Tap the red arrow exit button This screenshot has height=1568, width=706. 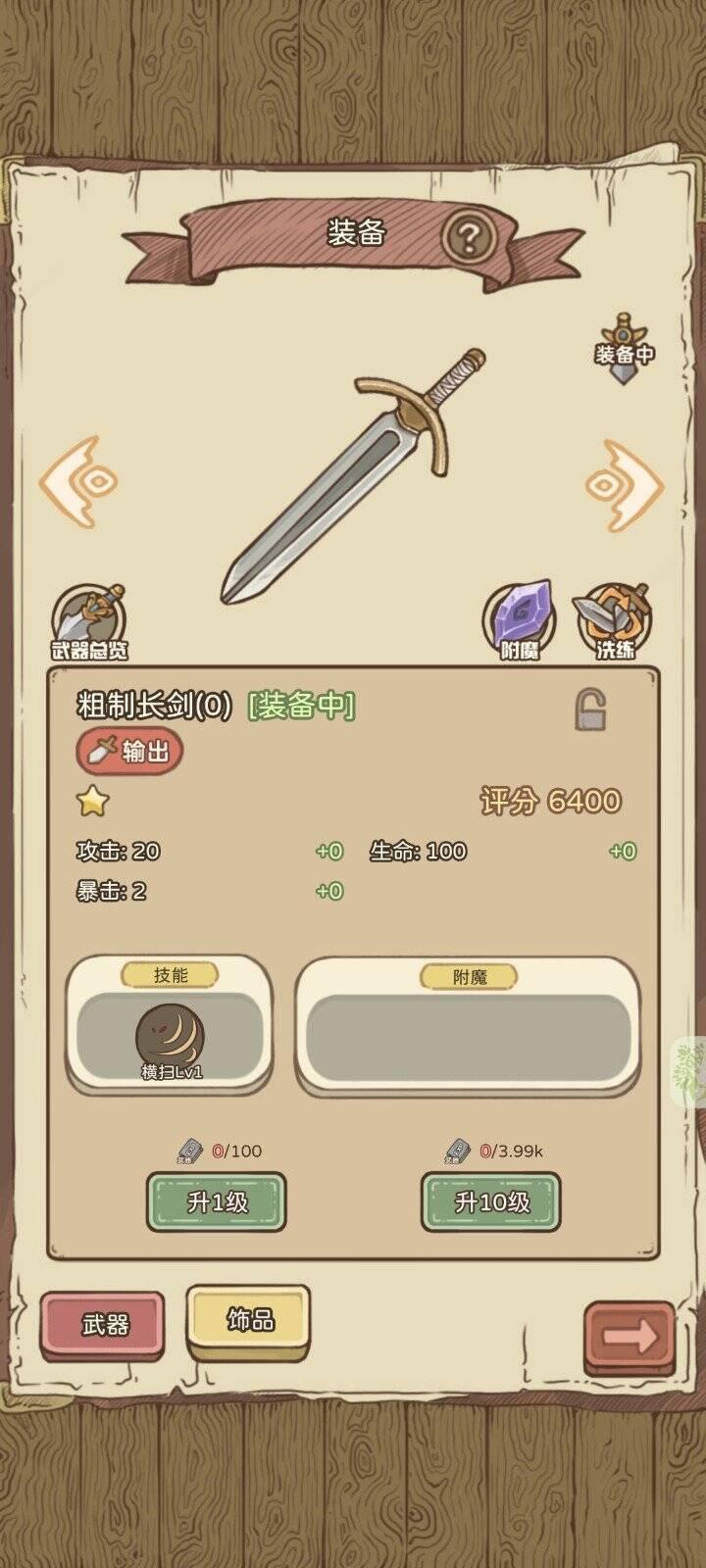(630, 1337)
